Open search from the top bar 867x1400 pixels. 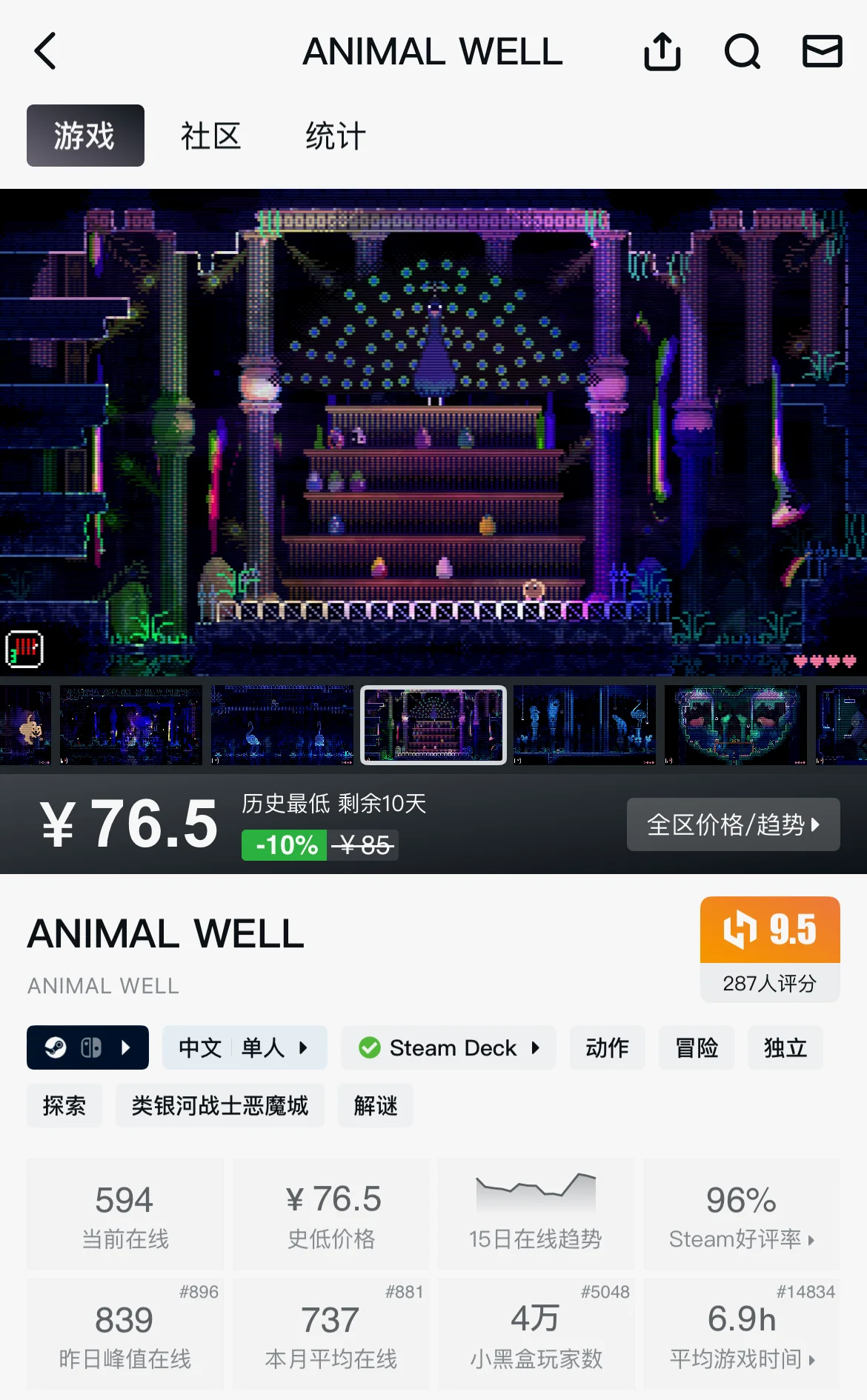pos(742,52)
